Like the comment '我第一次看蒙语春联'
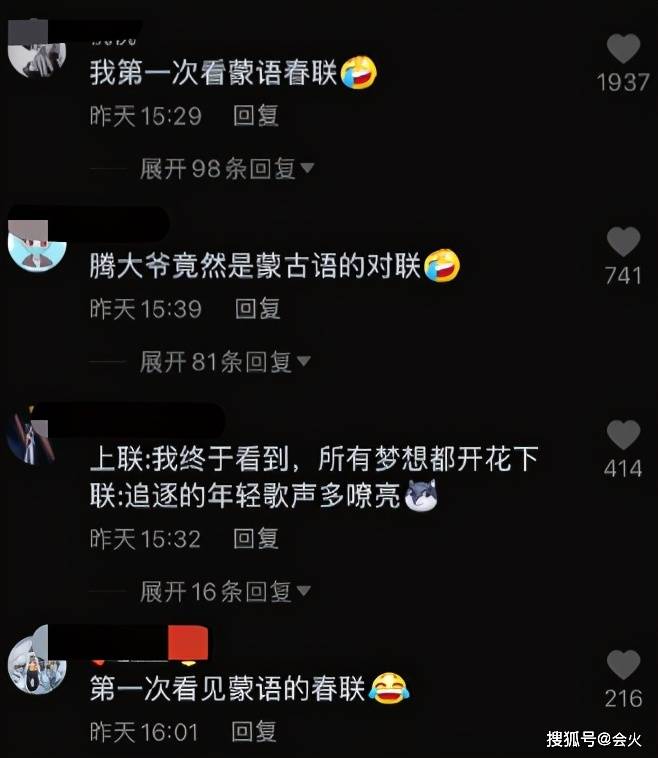Viewport: 658px width, 758px height. click(623, 48)
